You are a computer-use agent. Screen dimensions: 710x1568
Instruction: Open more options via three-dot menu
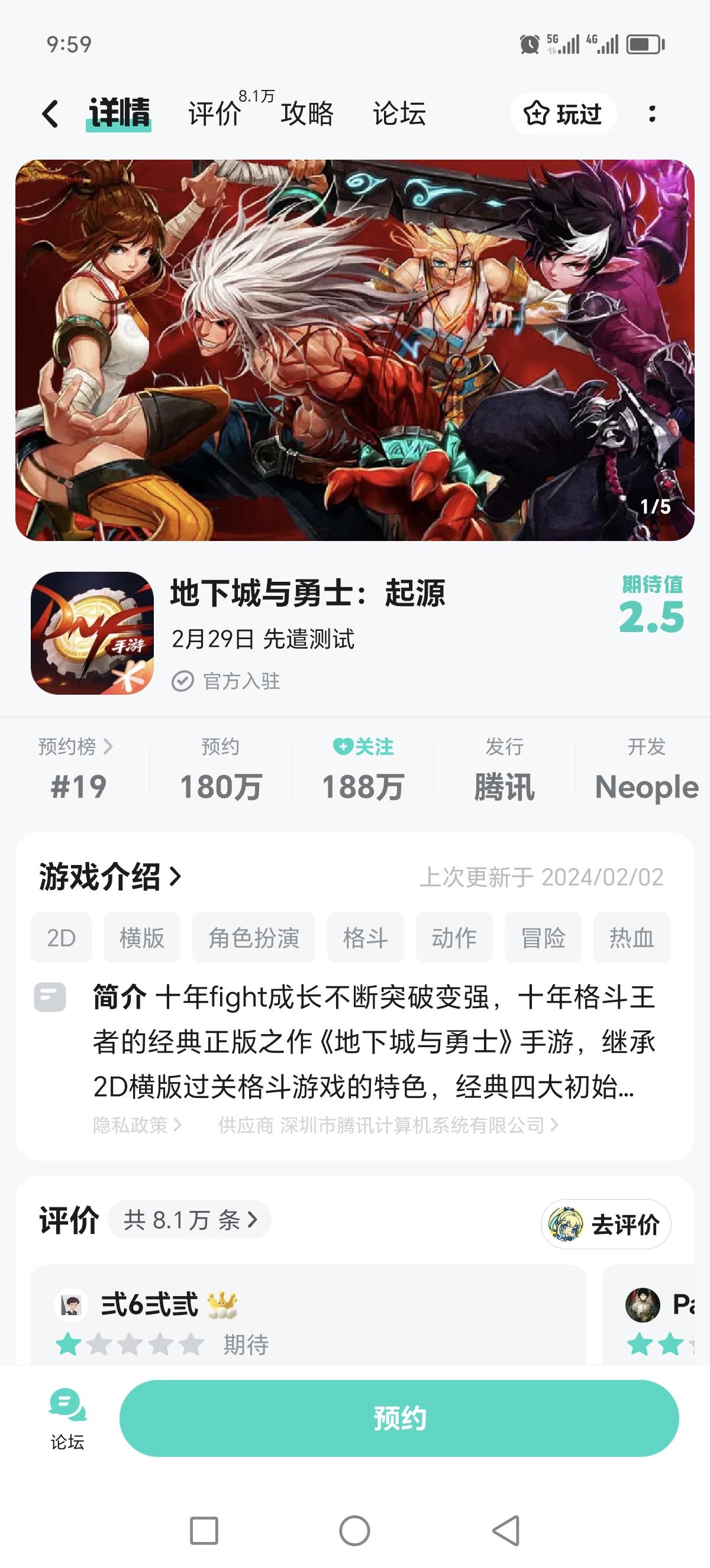click(x=653, y=113)
